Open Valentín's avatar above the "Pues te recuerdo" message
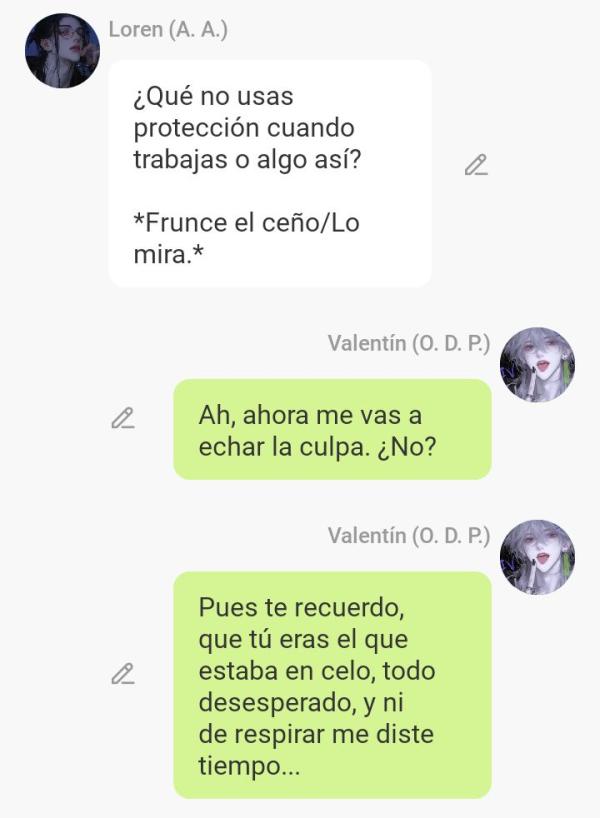This screenshot has height=818, width=600. click(x=537, y=557)
